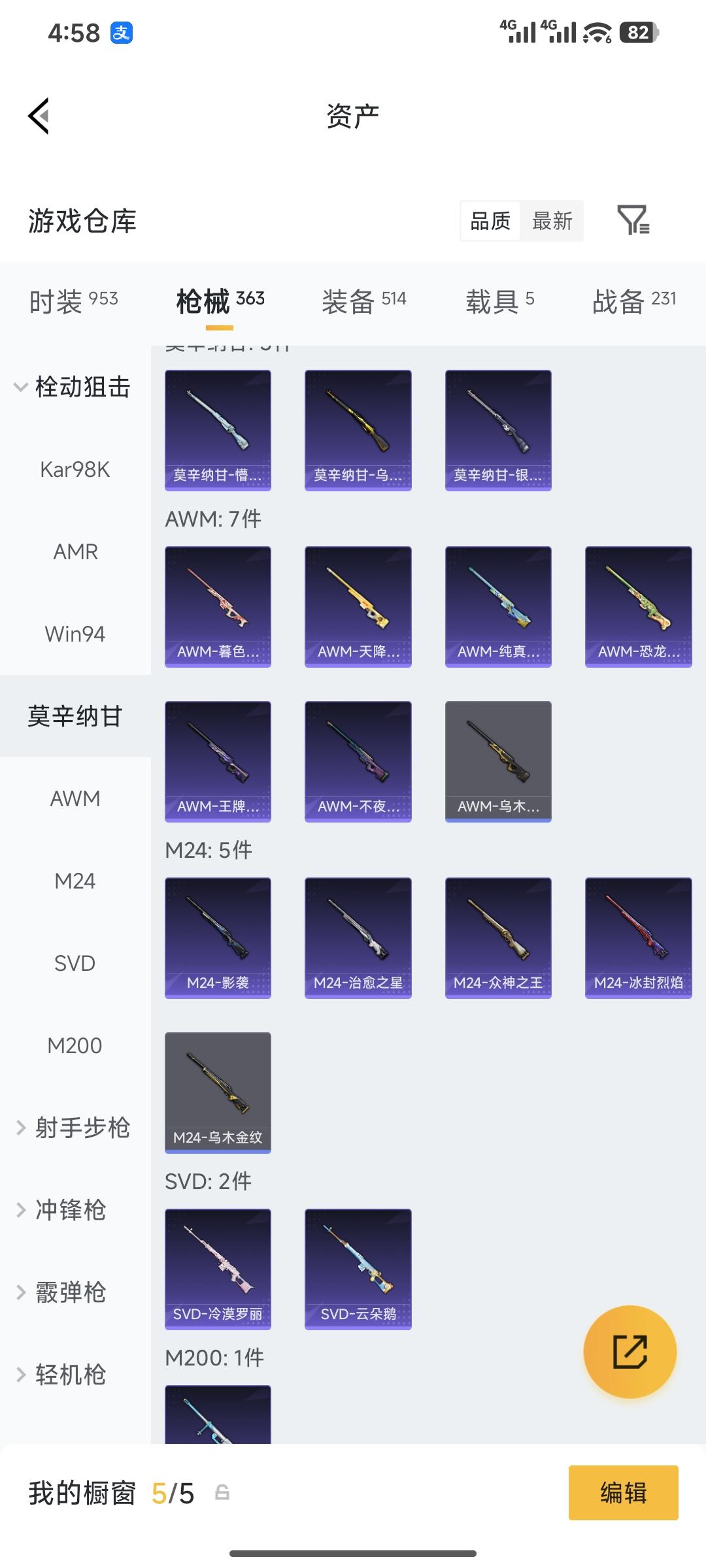Select the M24-影袭 skin card

pos(218,937)
